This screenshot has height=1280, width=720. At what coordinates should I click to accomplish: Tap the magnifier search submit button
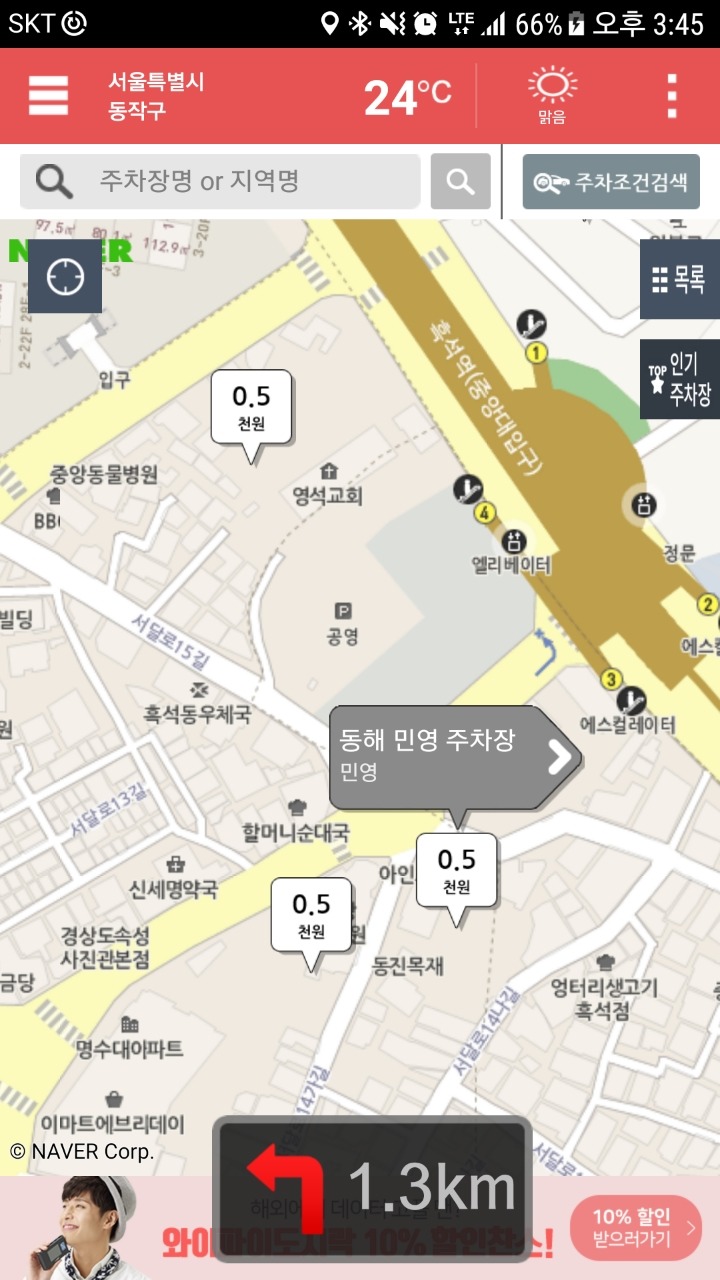pos(460,181)
